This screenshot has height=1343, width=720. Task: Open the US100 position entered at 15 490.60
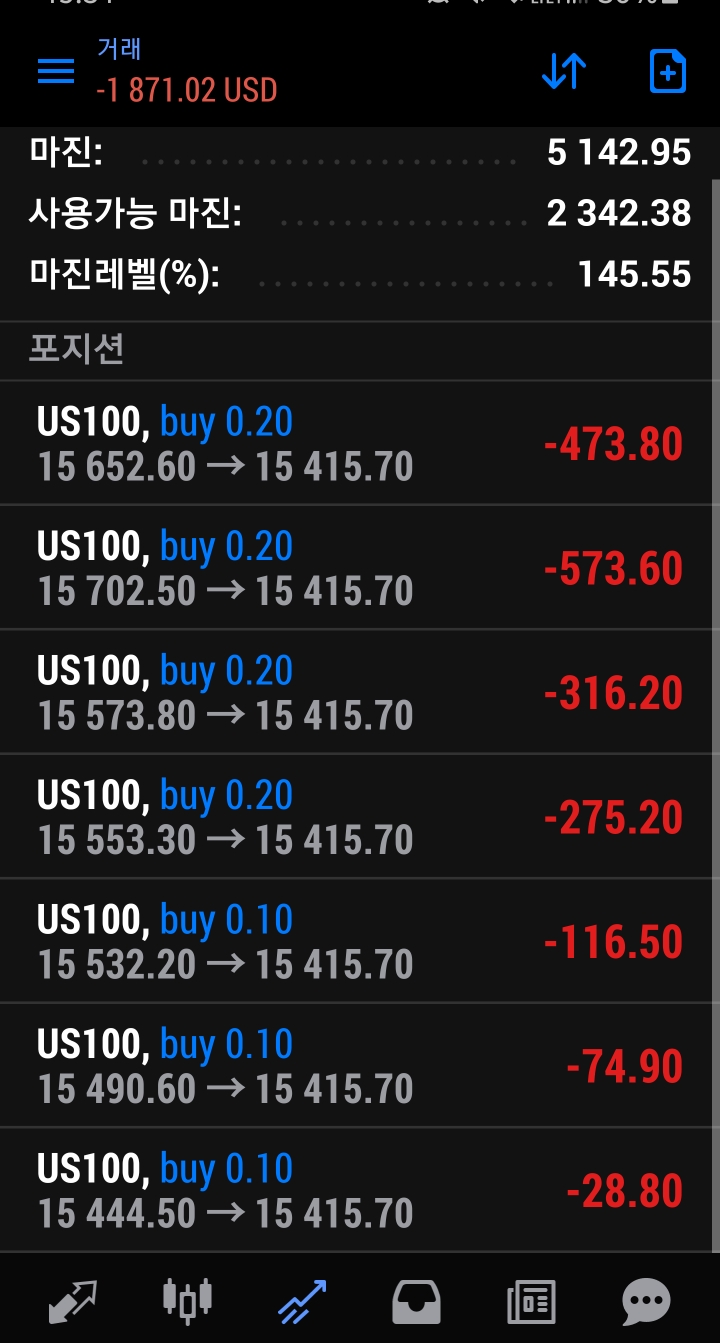point(360,1065)
